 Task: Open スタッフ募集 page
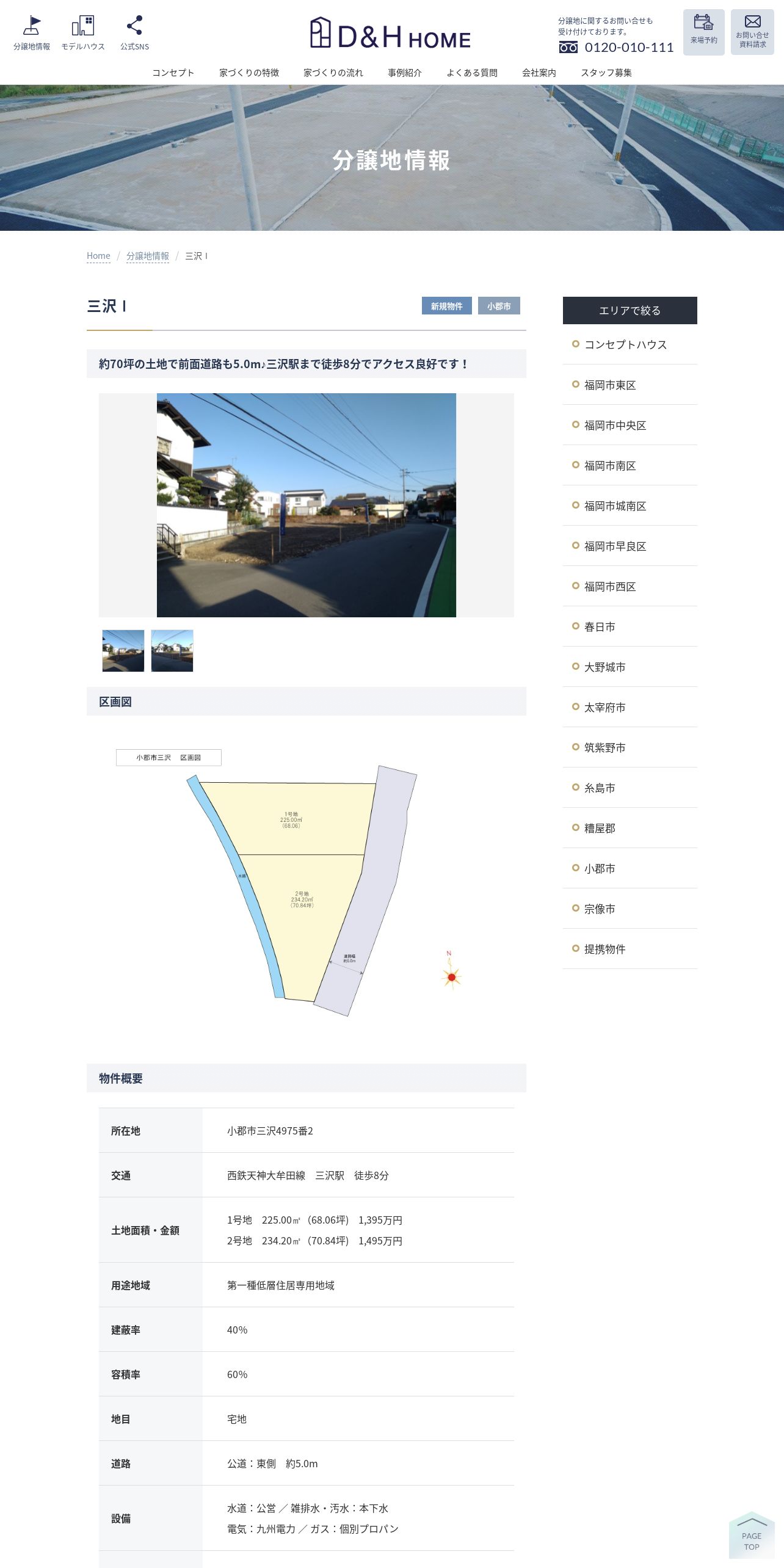point(606,73)
